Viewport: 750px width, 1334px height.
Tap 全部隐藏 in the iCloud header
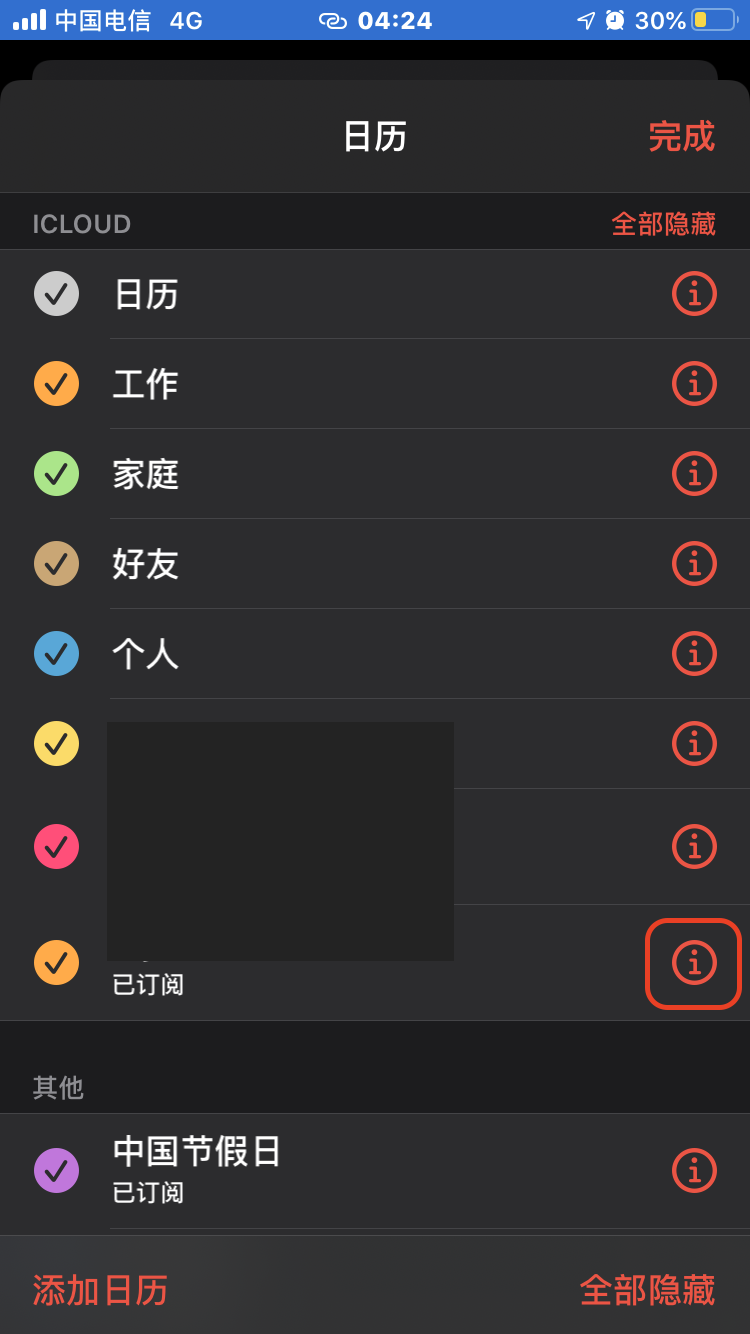tap(663, 224)
